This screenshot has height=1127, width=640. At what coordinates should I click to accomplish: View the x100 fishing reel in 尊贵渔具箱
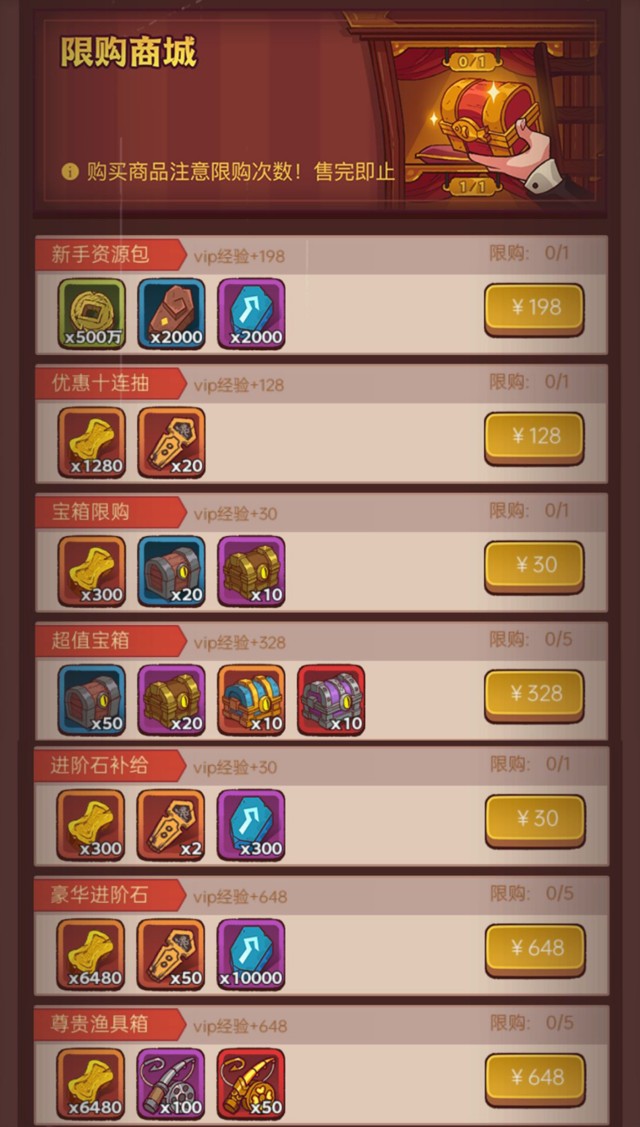click(x=170, y=1084)
